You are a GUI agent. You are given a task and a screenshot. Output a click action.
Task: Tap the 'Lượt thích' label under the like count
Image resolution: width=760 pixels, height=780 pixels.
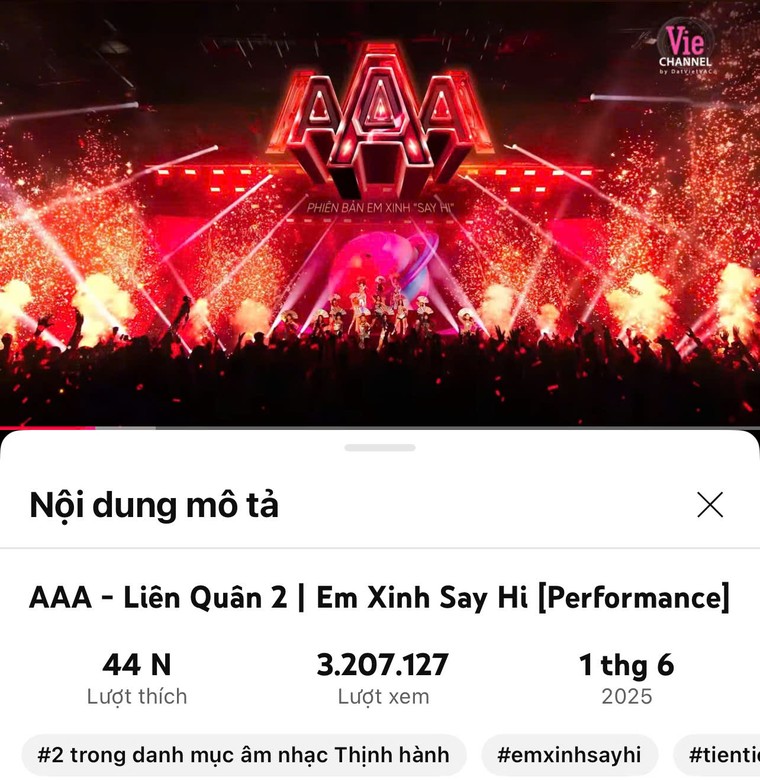coord(137,695)
